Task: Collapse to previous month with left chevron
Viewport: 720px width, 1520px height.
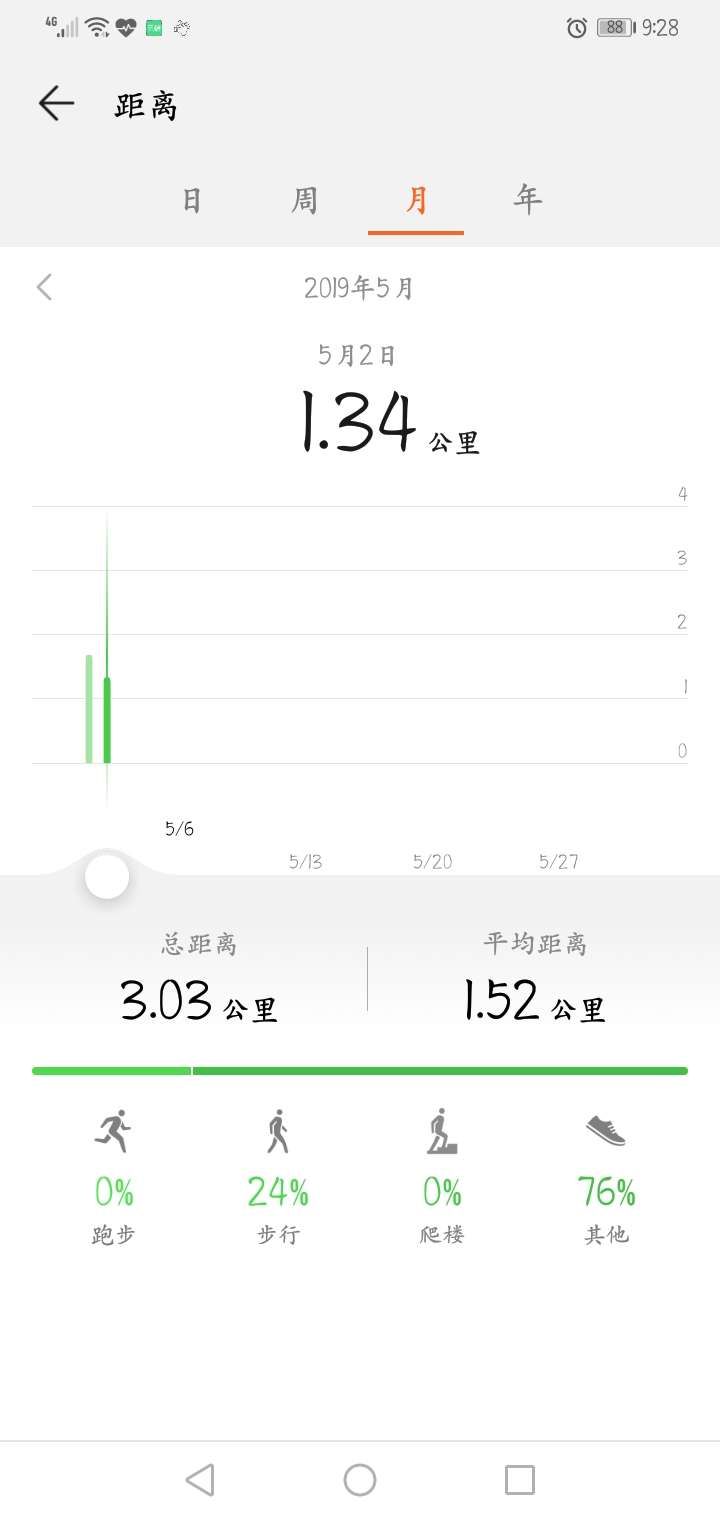Action: coord(44,287)
